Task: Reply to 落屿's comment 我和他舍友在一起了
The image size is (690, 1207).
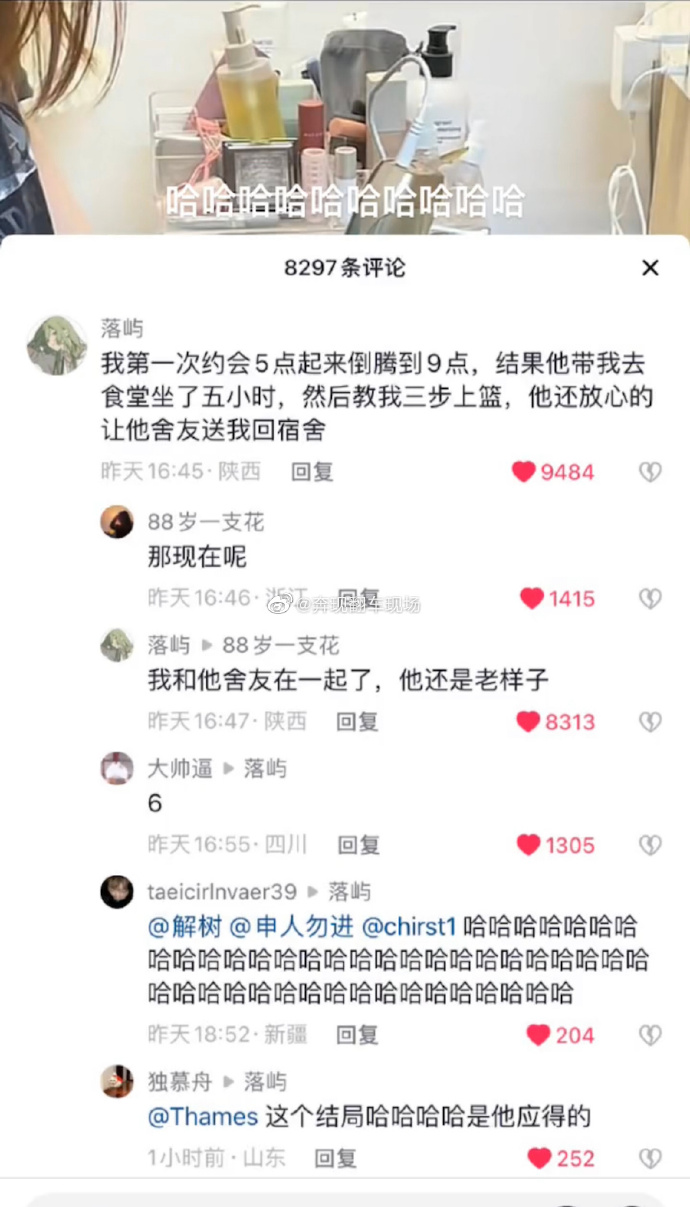Action: click(x=357, y=722)
